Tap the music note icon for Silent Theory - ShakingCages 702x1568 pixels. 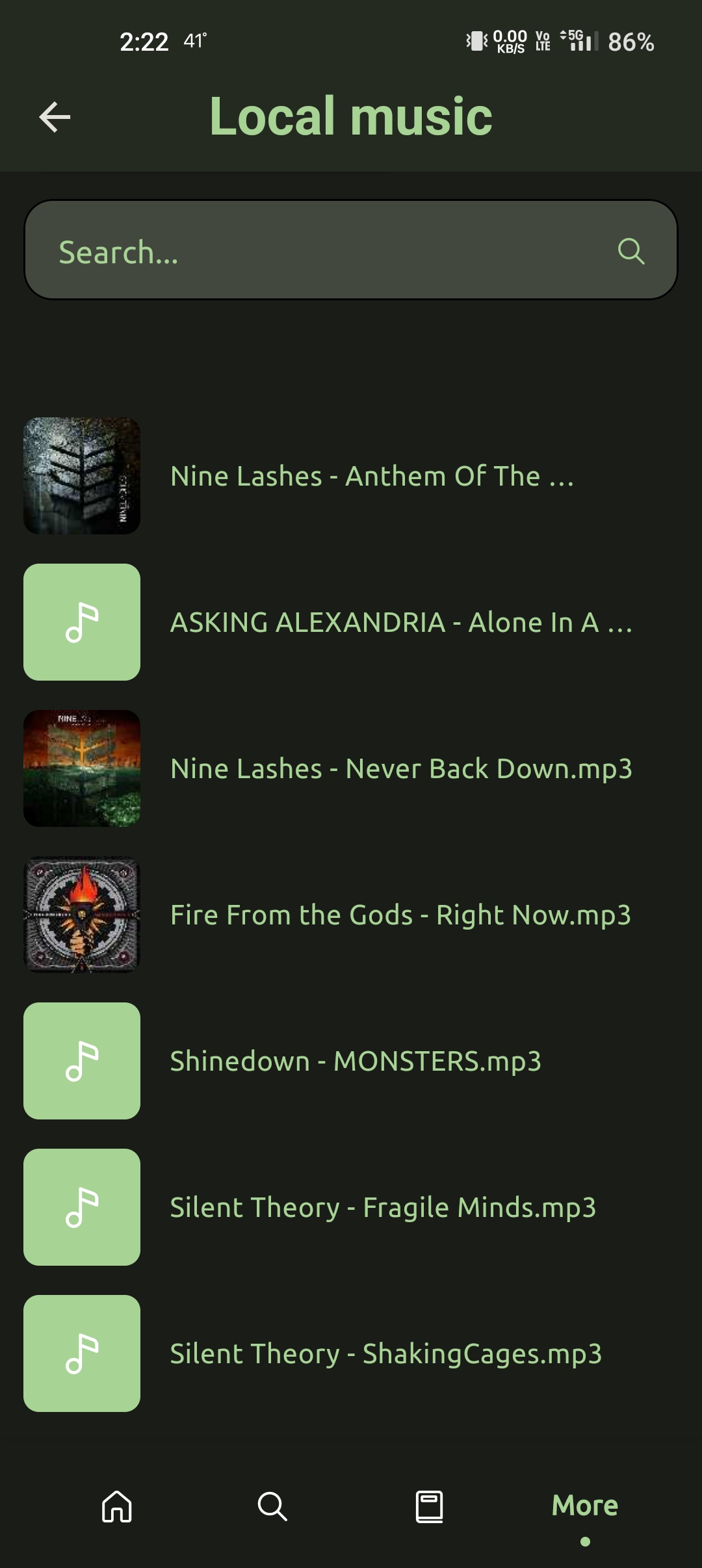pyautogui.click(x=82, y=1353)
